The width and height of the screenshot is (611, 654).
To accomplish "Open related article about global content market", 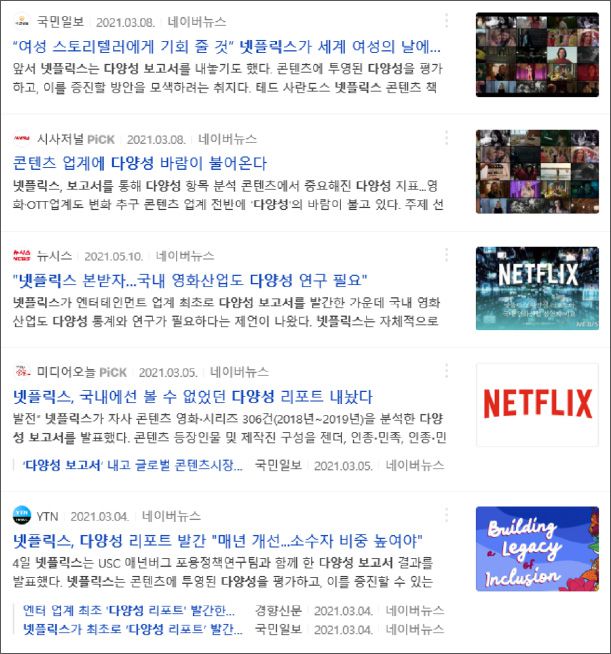I will pos(132,465).
